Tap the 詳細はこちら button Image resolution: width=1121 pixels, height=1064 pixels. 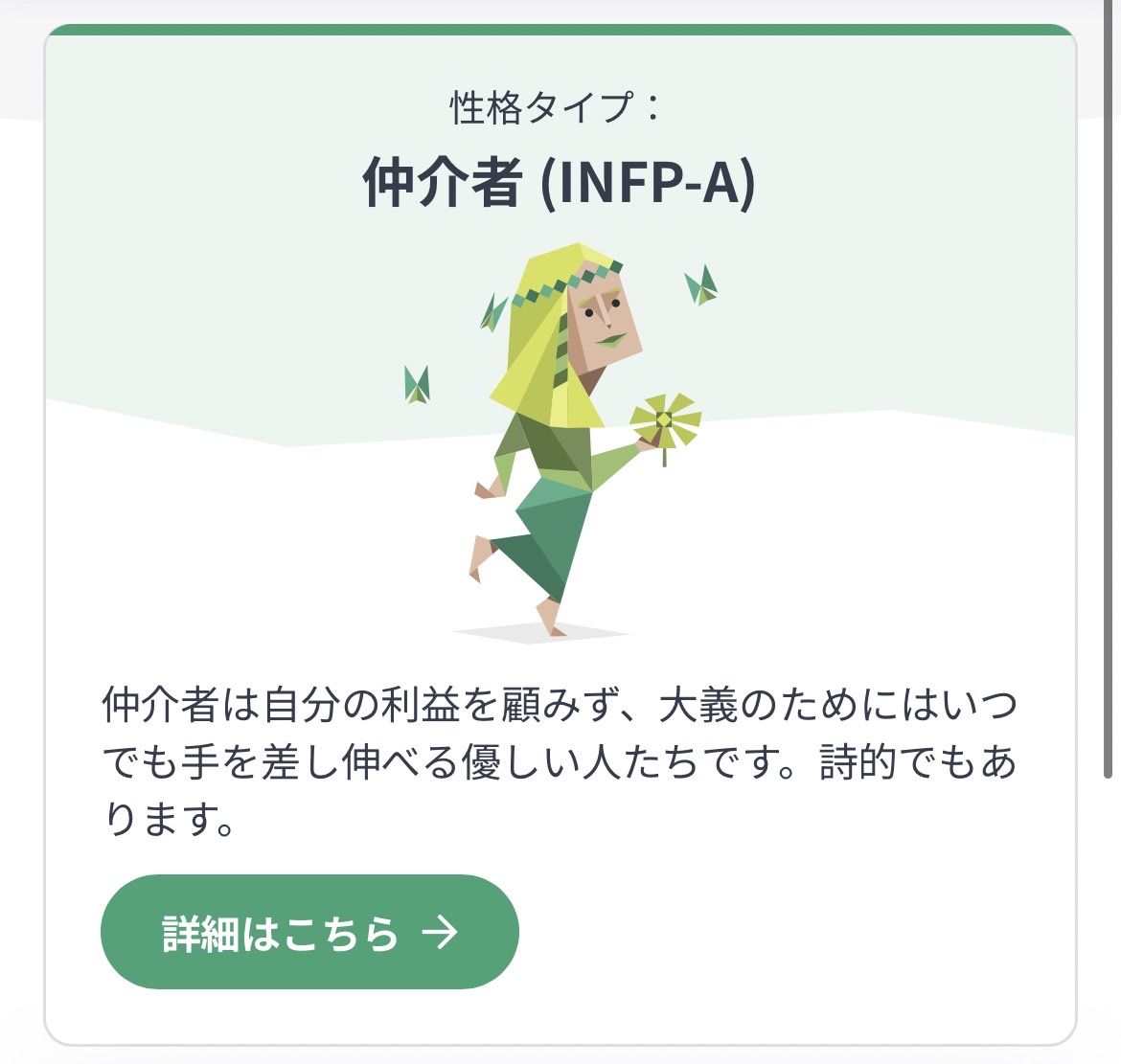(309, 932)
